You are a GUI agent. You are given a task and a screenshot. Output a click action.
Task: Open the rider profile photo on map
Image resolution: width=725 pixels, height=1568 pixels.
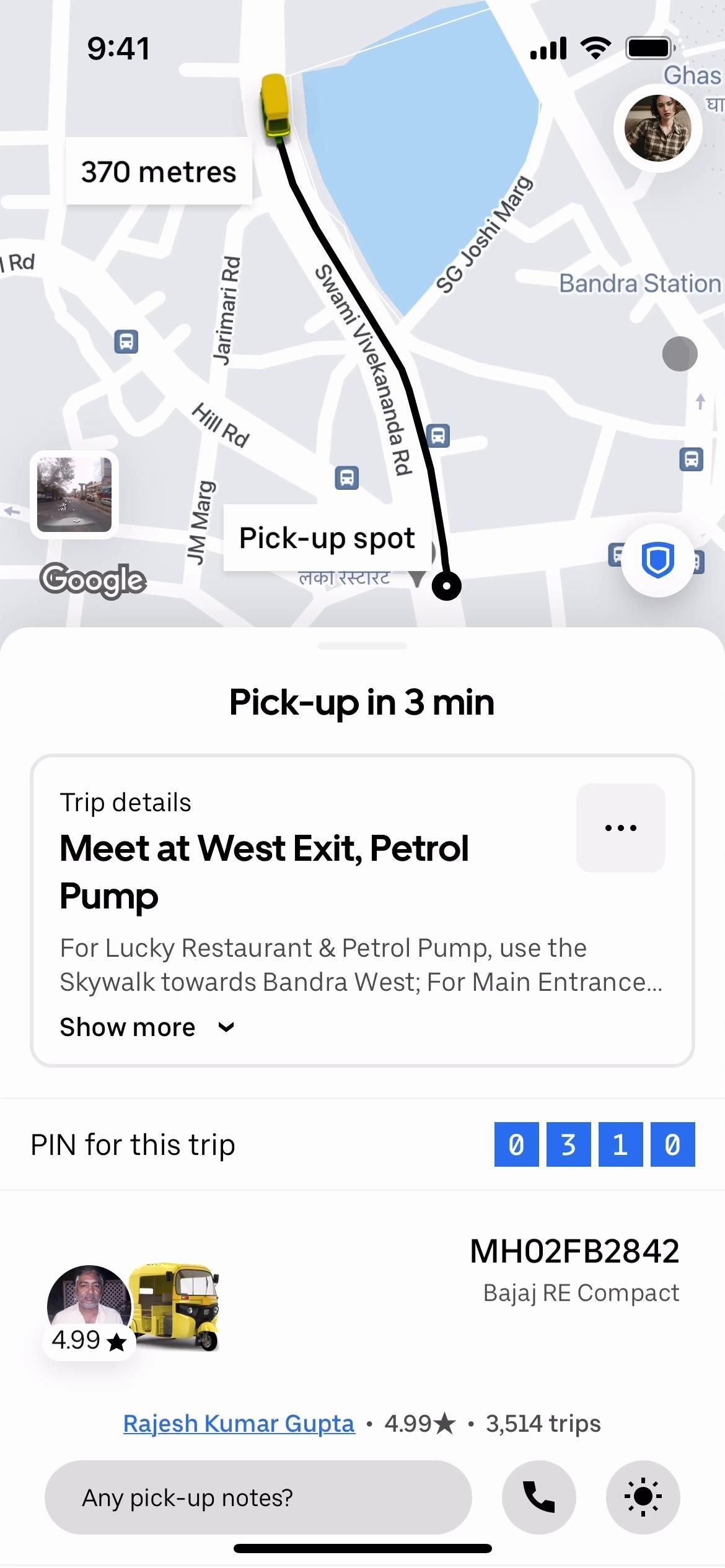pos(657,128)
